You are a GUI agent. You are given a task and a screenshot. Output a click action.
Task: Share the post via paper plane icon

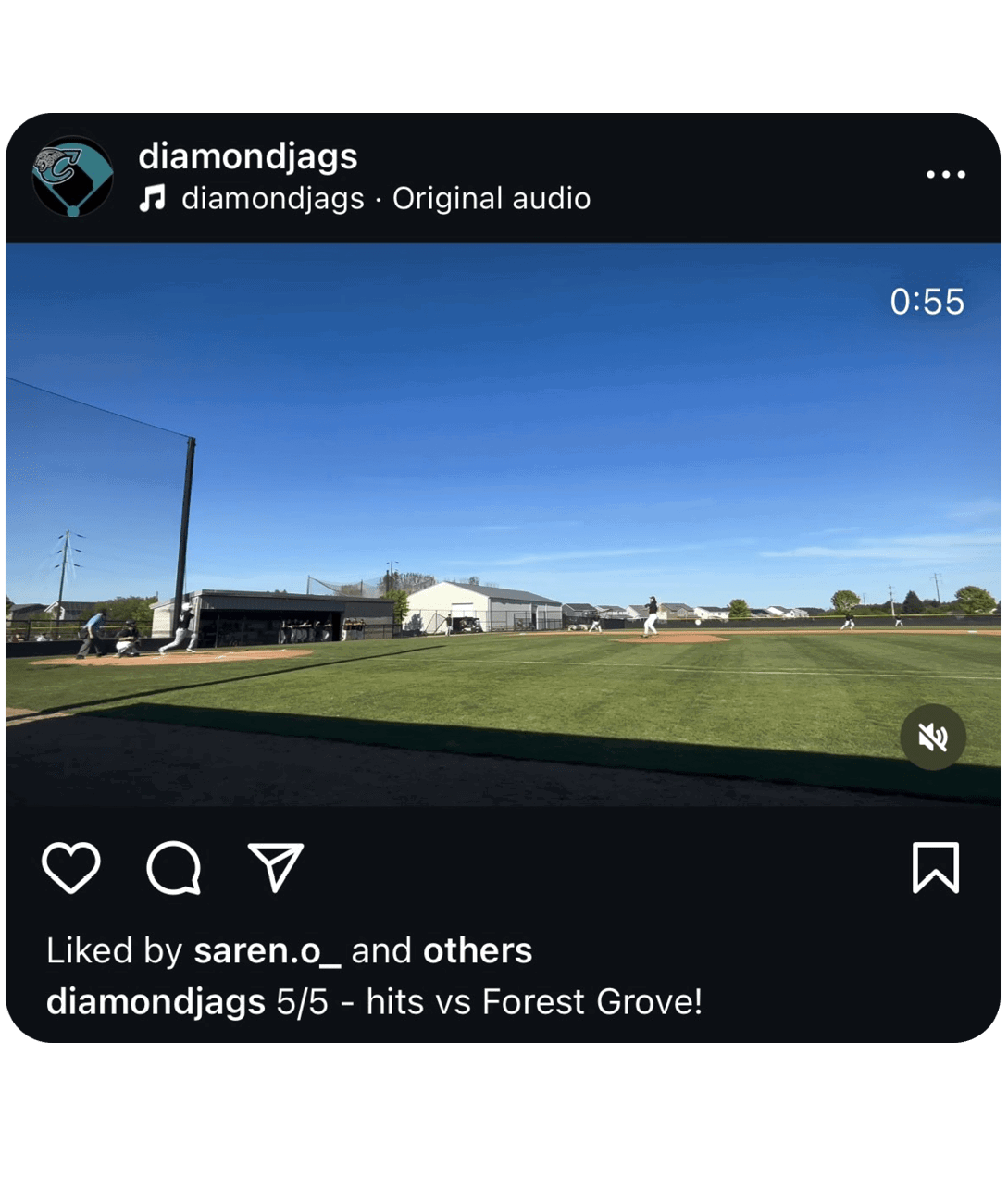coord(276,867)
